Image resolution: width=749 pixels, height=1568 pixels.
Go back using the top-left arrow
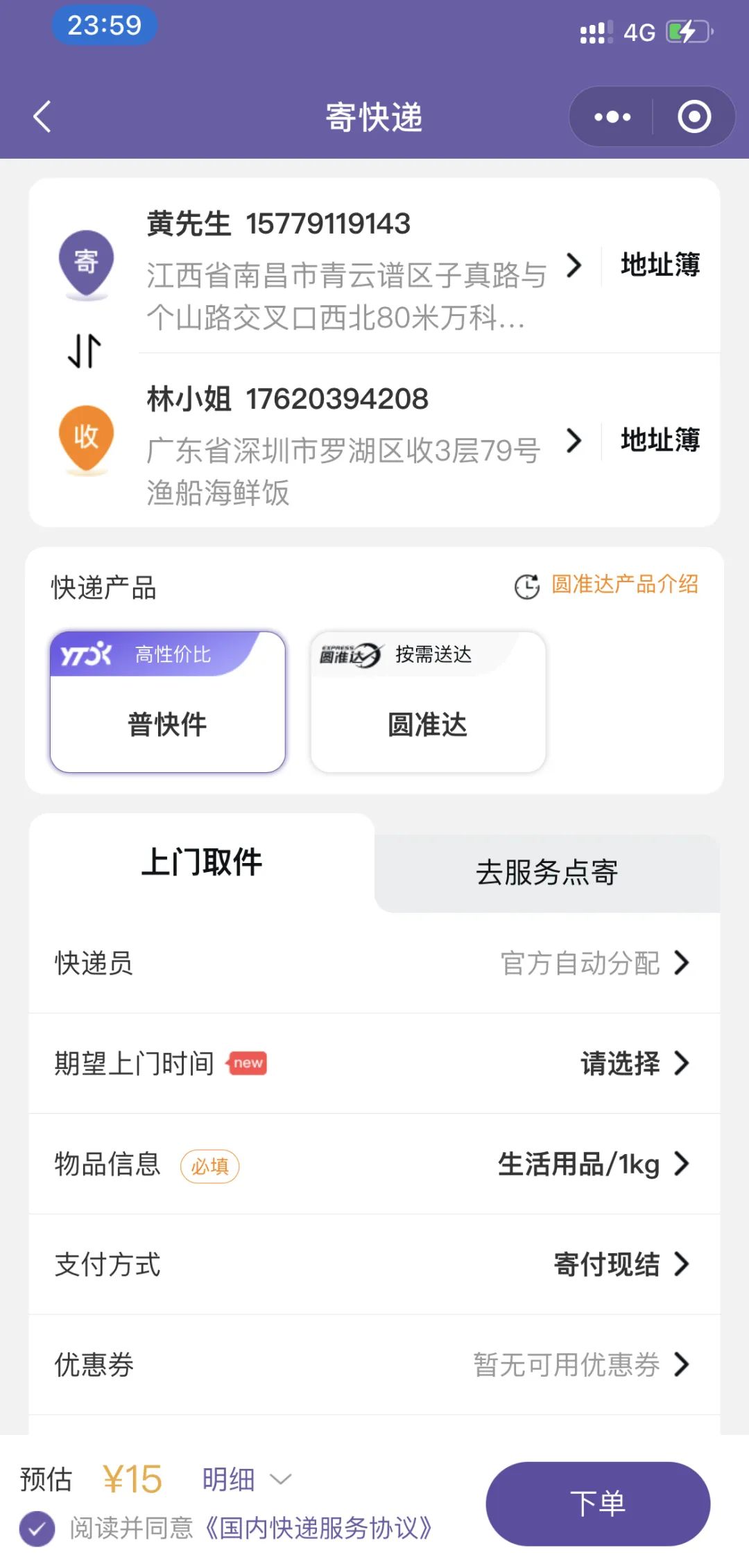tap(42, 116)
